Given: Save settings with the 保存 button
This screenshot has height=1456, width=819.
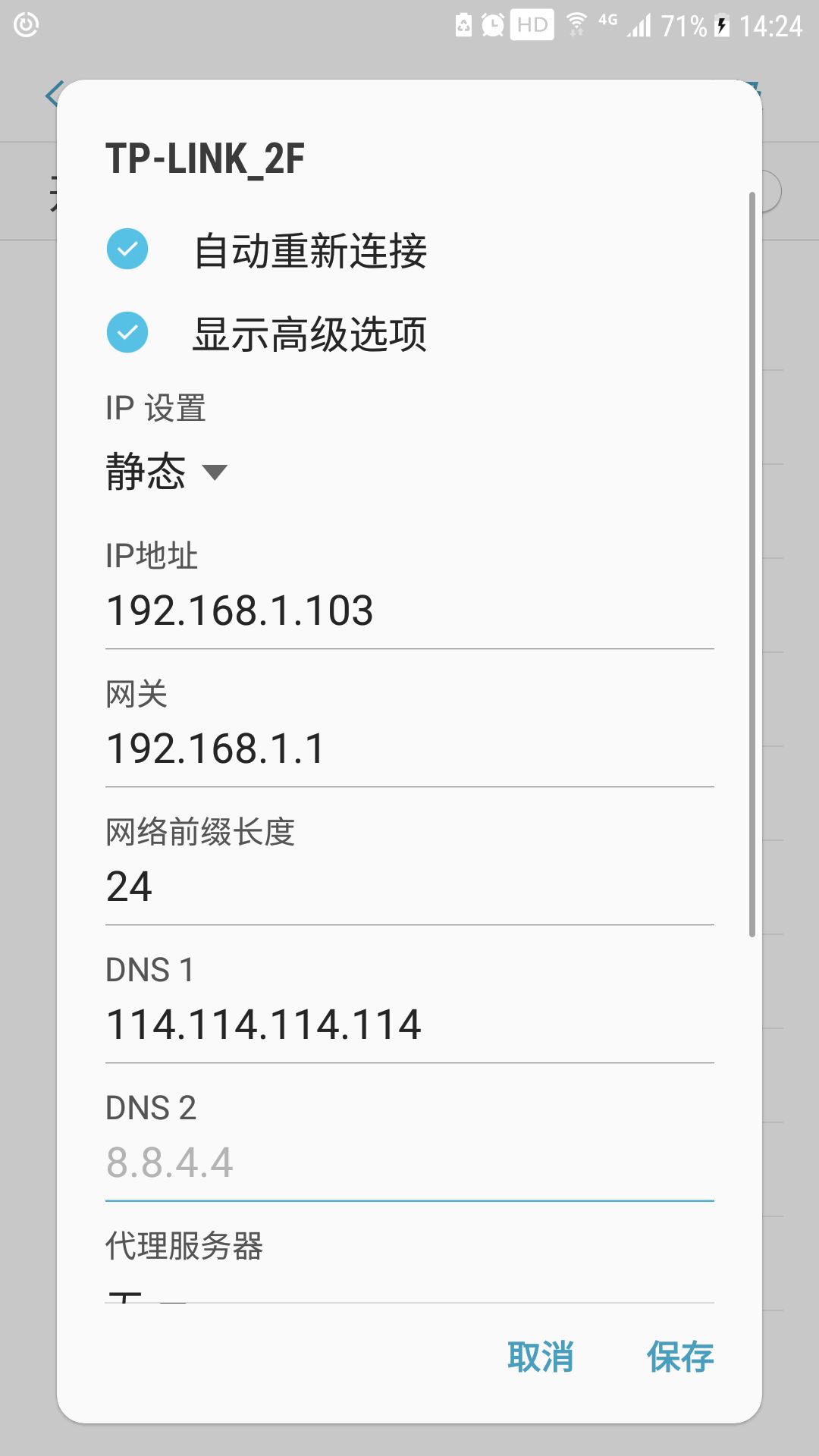Looking at the screenshot, I should click(679, 1357).
